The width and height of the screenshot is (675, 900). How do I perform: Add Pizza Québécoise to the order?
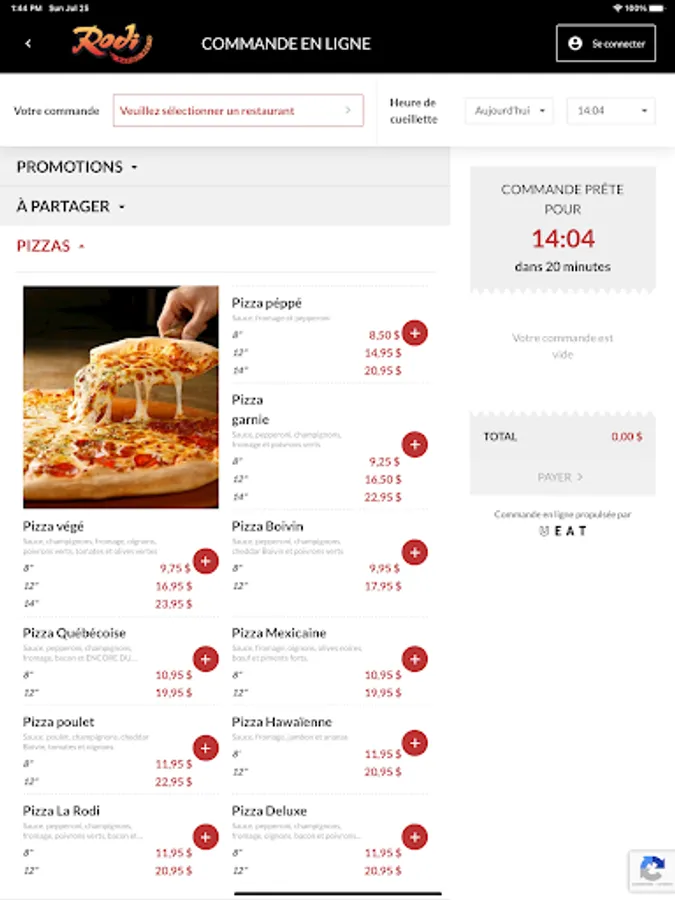pyautogui.click(x=206, y=659)
